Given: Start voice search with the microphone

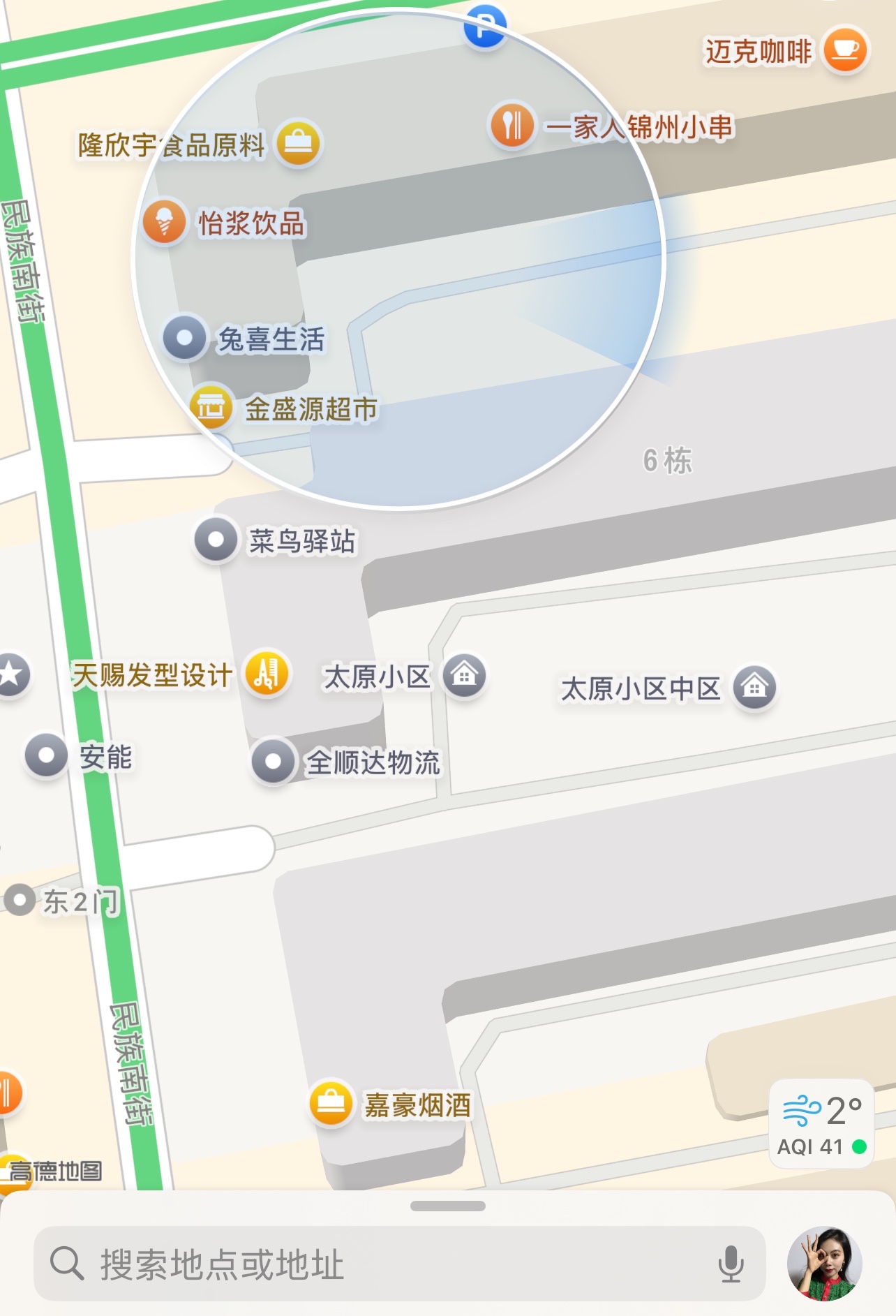Looking at the screenshot, I should [x=730, y=1264].
